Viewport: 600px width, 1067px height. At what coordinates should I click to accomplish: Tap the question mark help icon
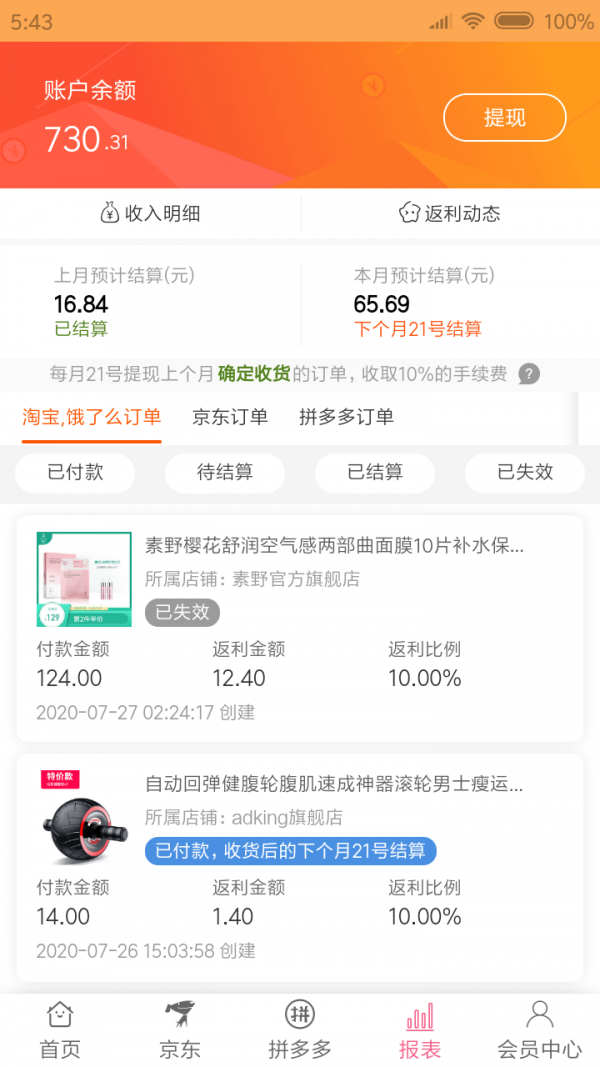coord(529,374)
